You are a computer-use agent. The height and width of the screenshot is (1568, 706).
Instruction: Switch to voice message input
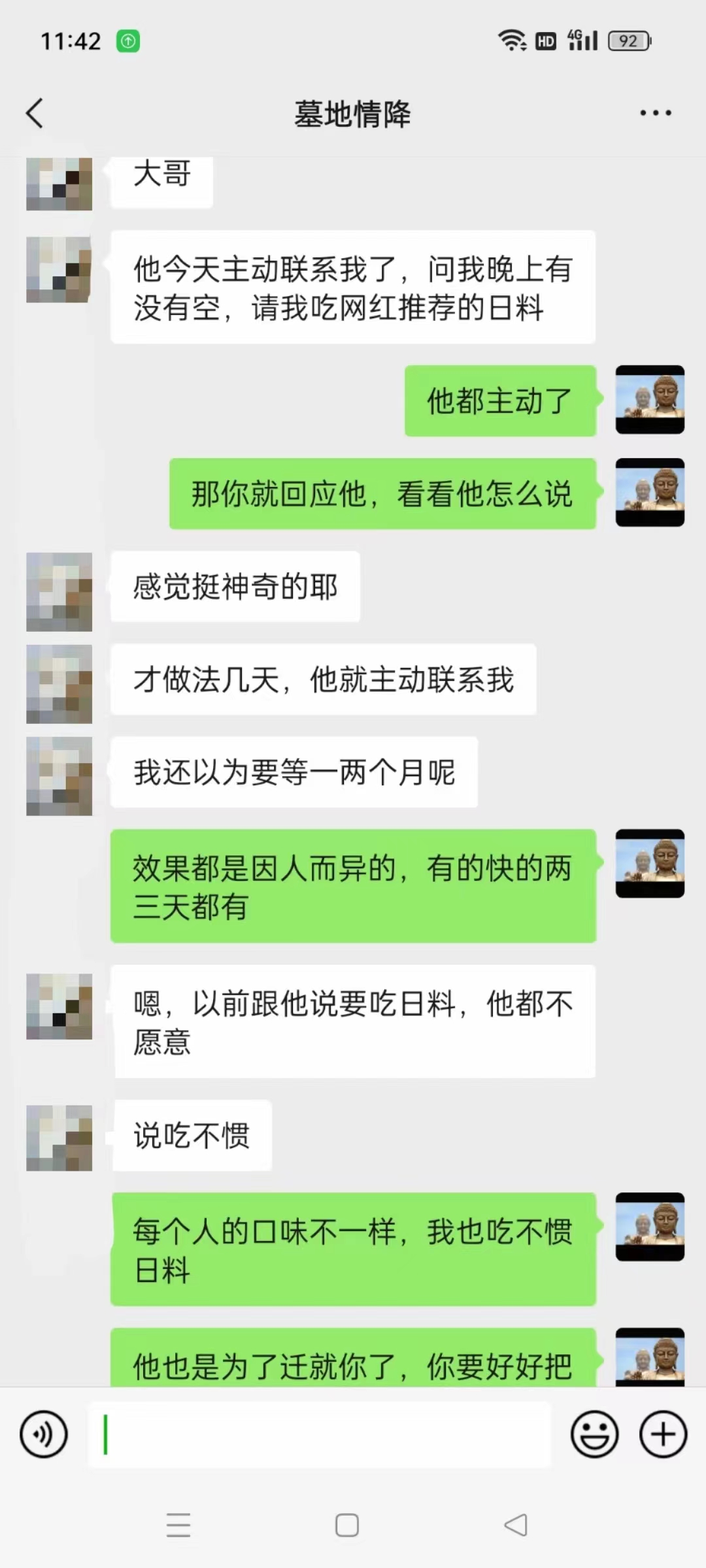tap(44, 1434)
